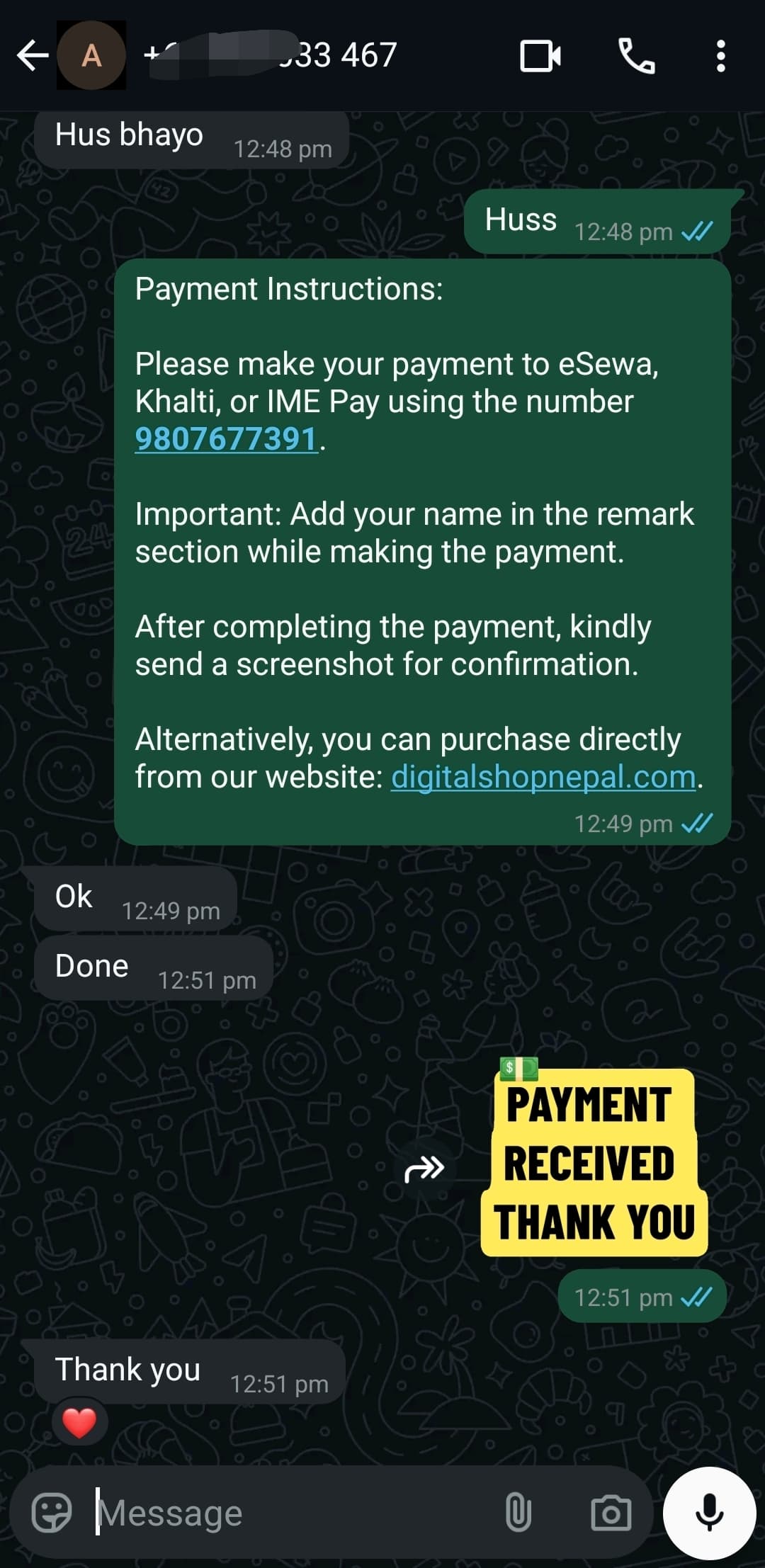
Task: Open the emoji and sticker picker
Action: point(52,1513)
